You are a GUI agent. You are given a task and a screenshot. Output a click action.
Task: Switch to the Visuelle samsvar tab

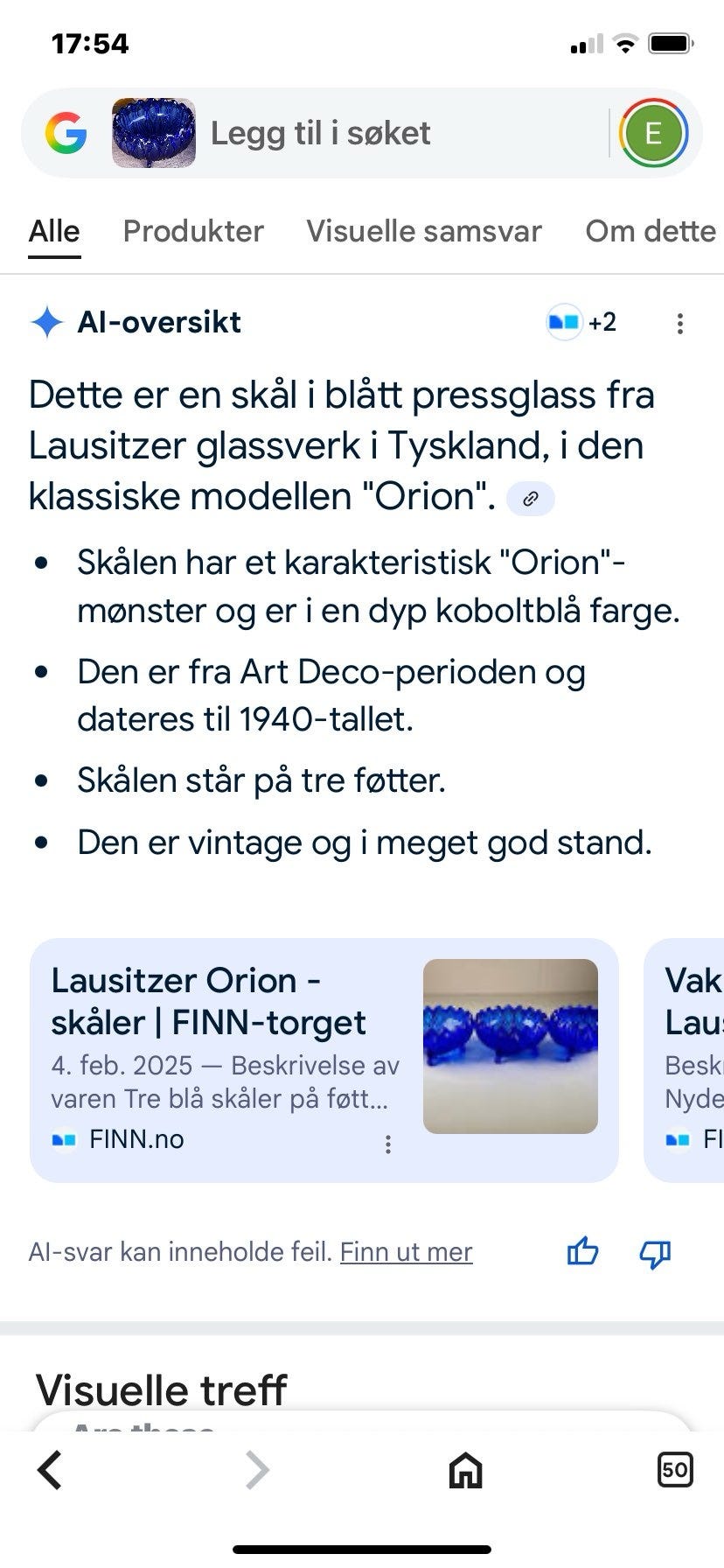[423, 231]
